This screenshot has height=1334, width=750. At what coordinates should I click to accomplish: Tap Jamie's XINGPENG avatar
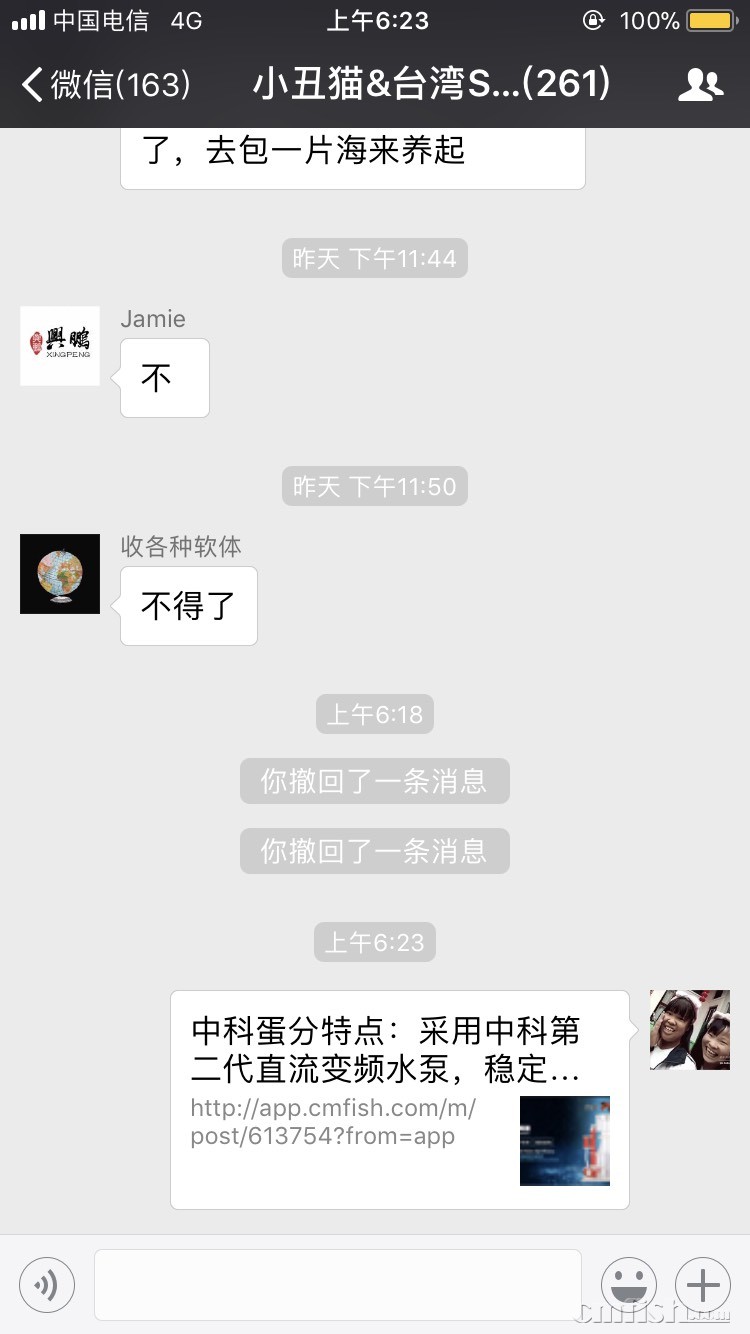pyautogui.click(x=60, y=346)
